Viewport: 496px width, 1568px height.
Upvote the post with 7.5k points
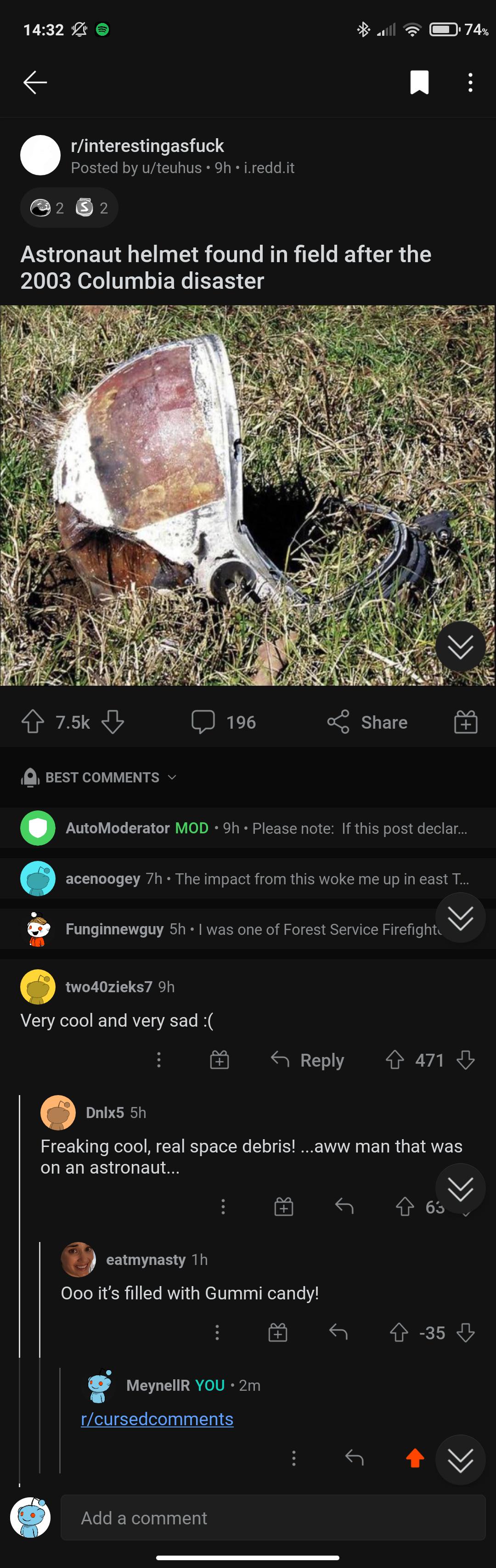point(33,722)
